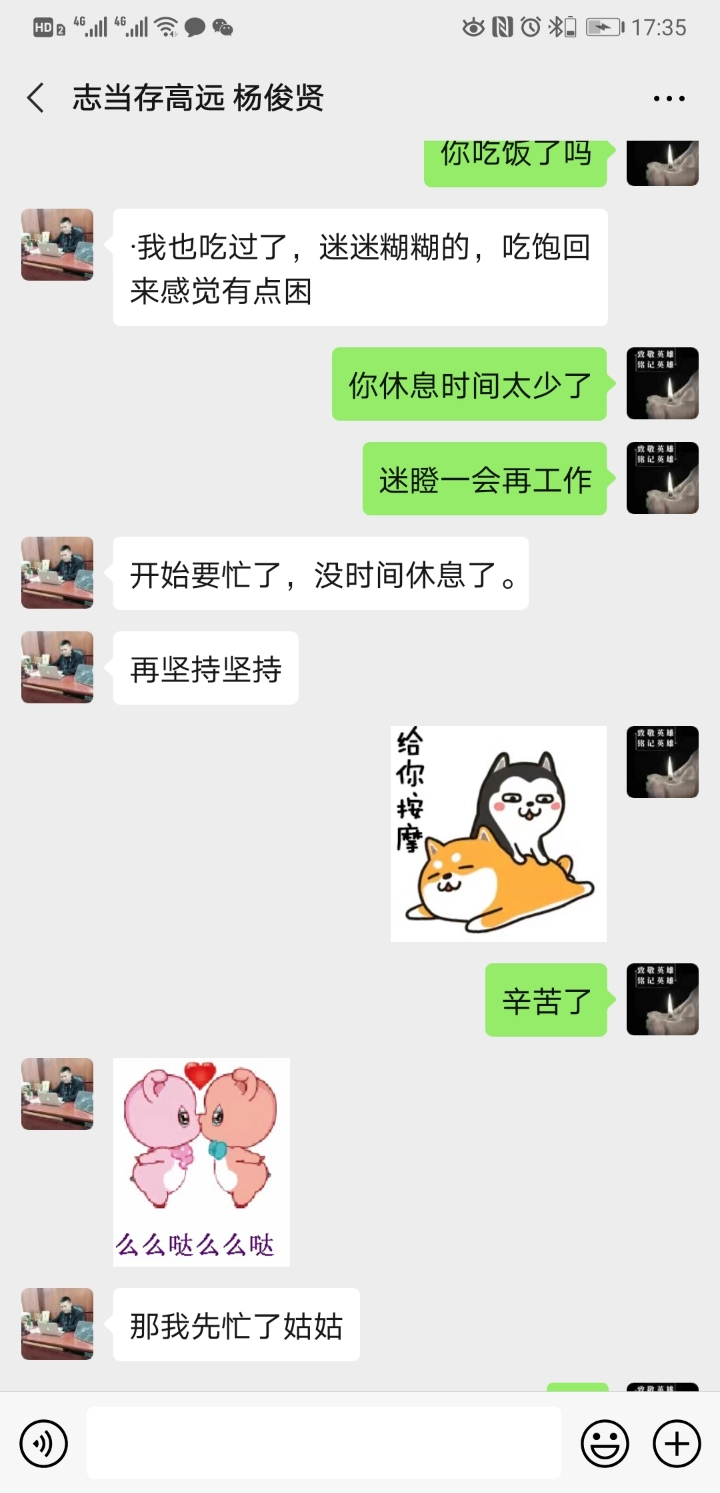Open the chat's three-dot menu
The width and height of the screenshot is (720, 1493).
(x=669, y=98)
